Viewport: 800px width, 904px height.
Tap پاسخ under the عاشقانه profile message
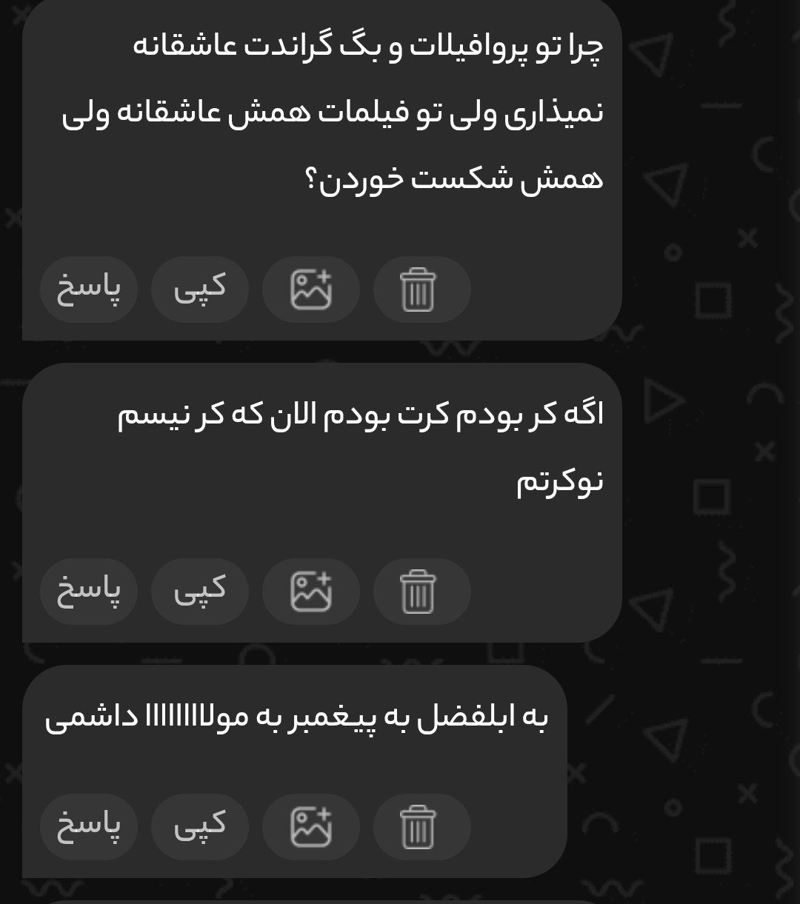coord(88,290)
